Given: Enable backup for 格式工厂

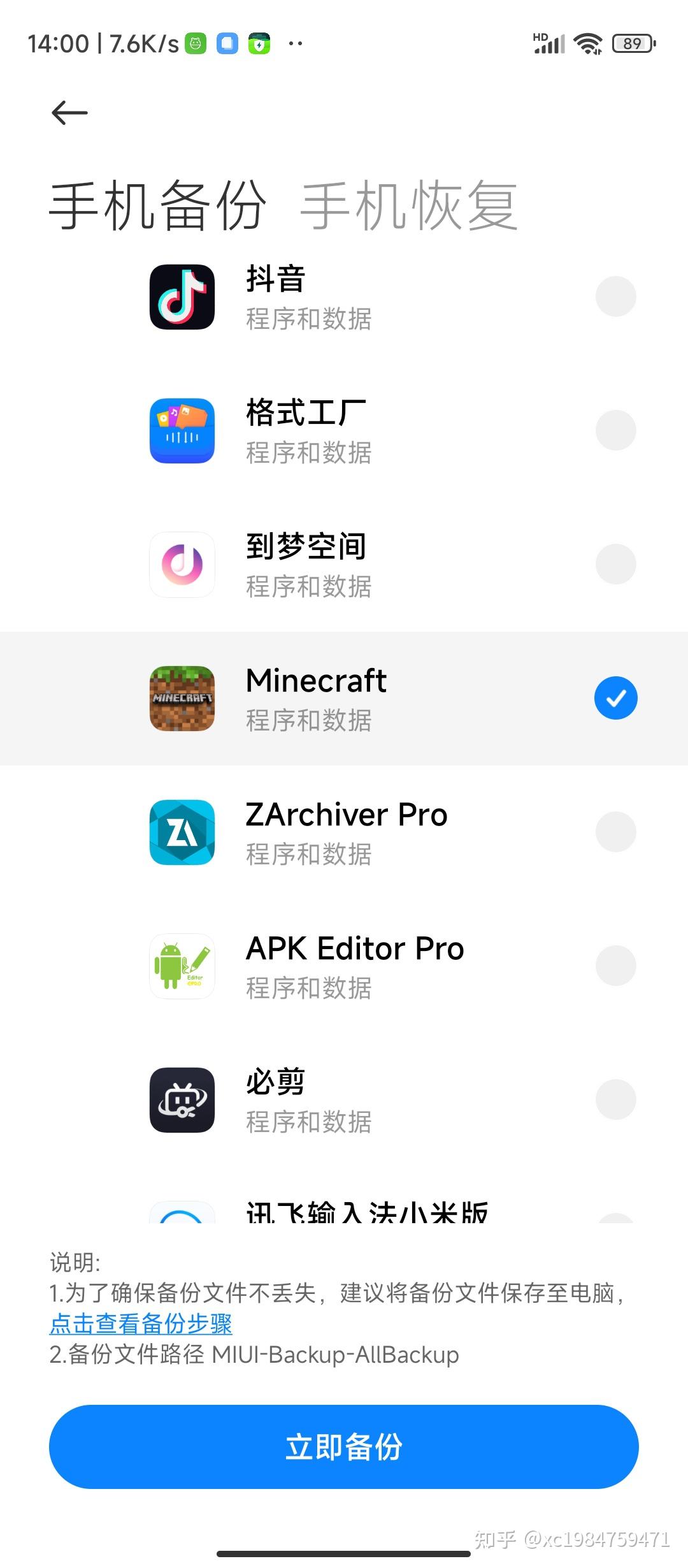Looking at the screenshot, I should (x=615, y=430).
